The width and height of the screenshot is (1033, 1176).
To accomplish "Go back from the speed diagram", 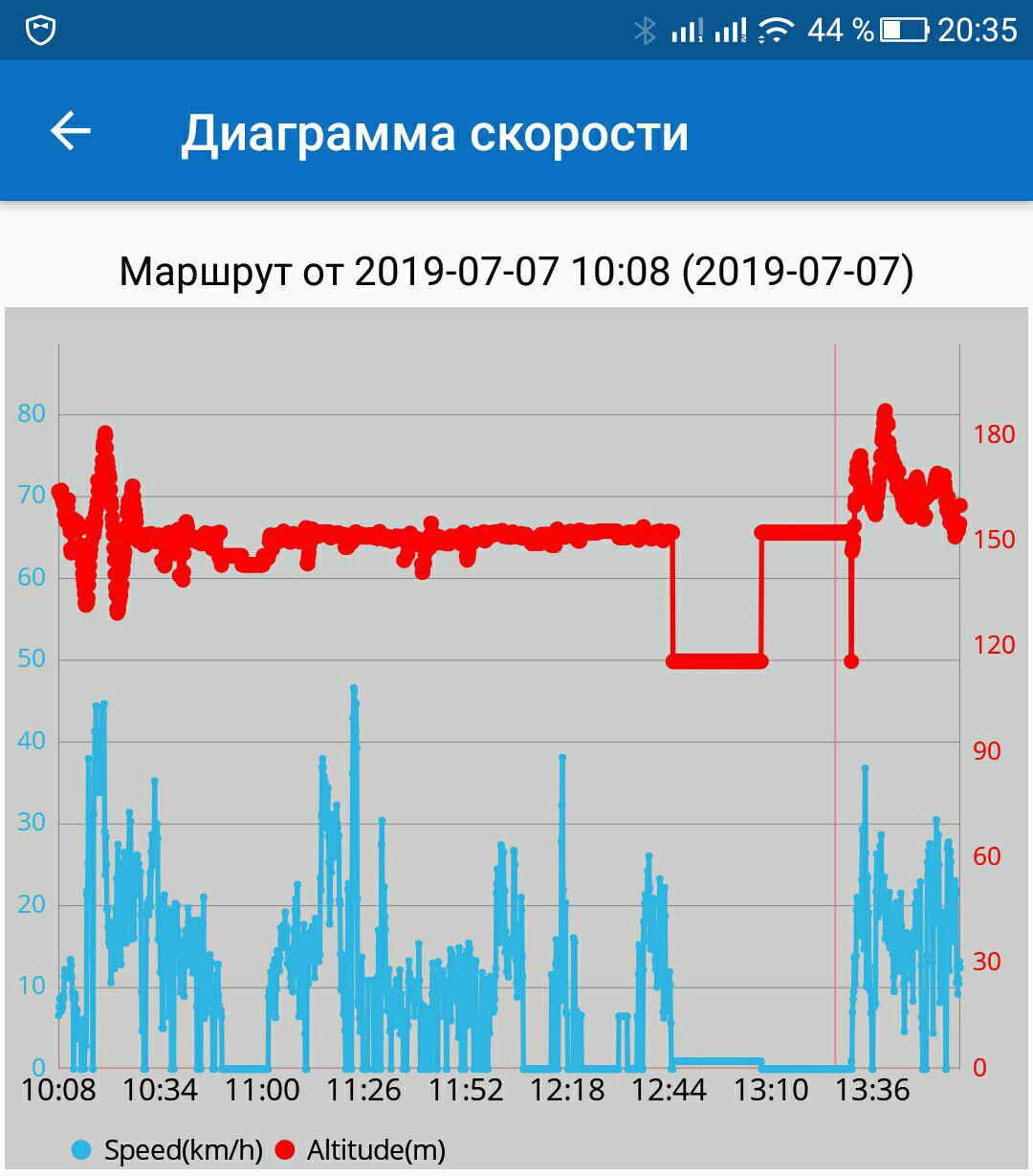I will 70,131.
